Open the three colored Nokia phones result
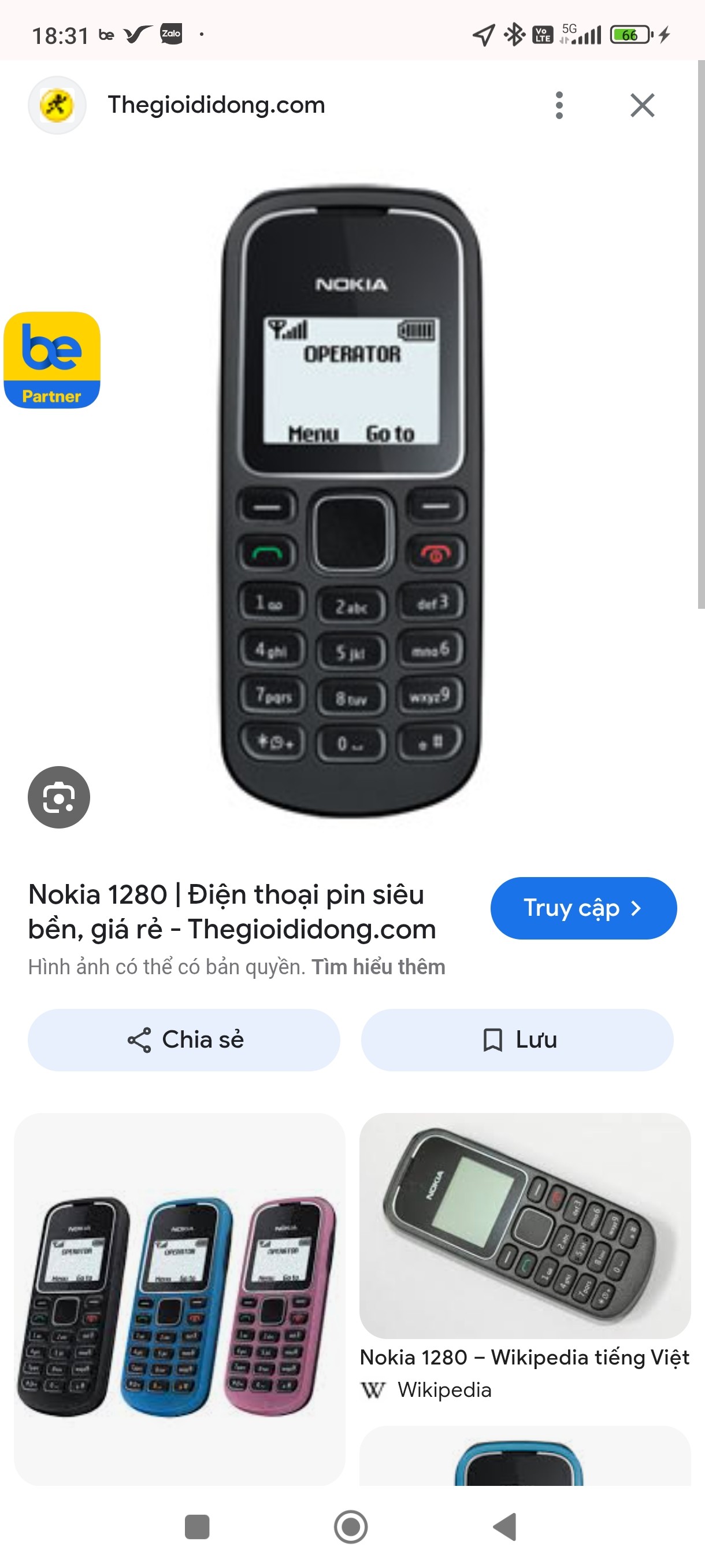Screen dimensions: 705x1568 coord(180,1300)
